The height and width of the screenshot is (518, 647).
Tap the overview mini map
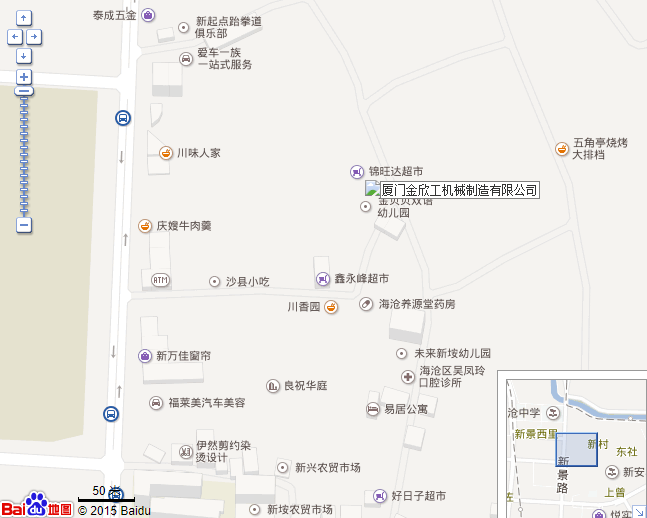(575, 448)
